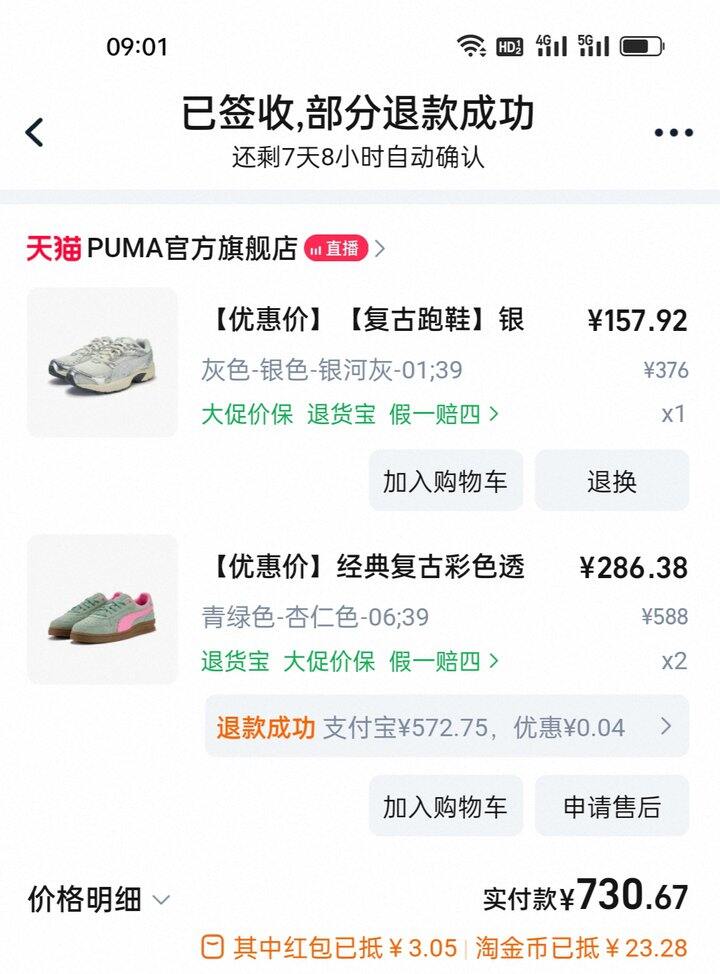The image size is (720, 974).
Task: Open the three-dot more options menu
Action: click(x=673, y=133)
